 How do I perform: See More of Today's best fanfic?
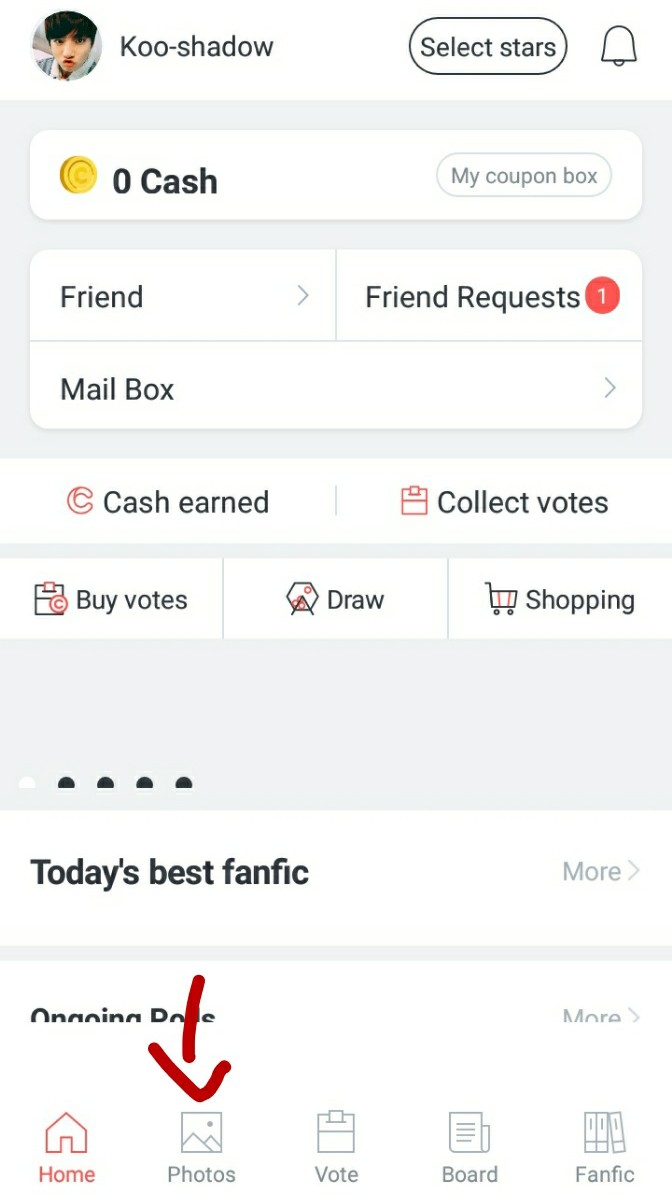(x=600, y=872)
